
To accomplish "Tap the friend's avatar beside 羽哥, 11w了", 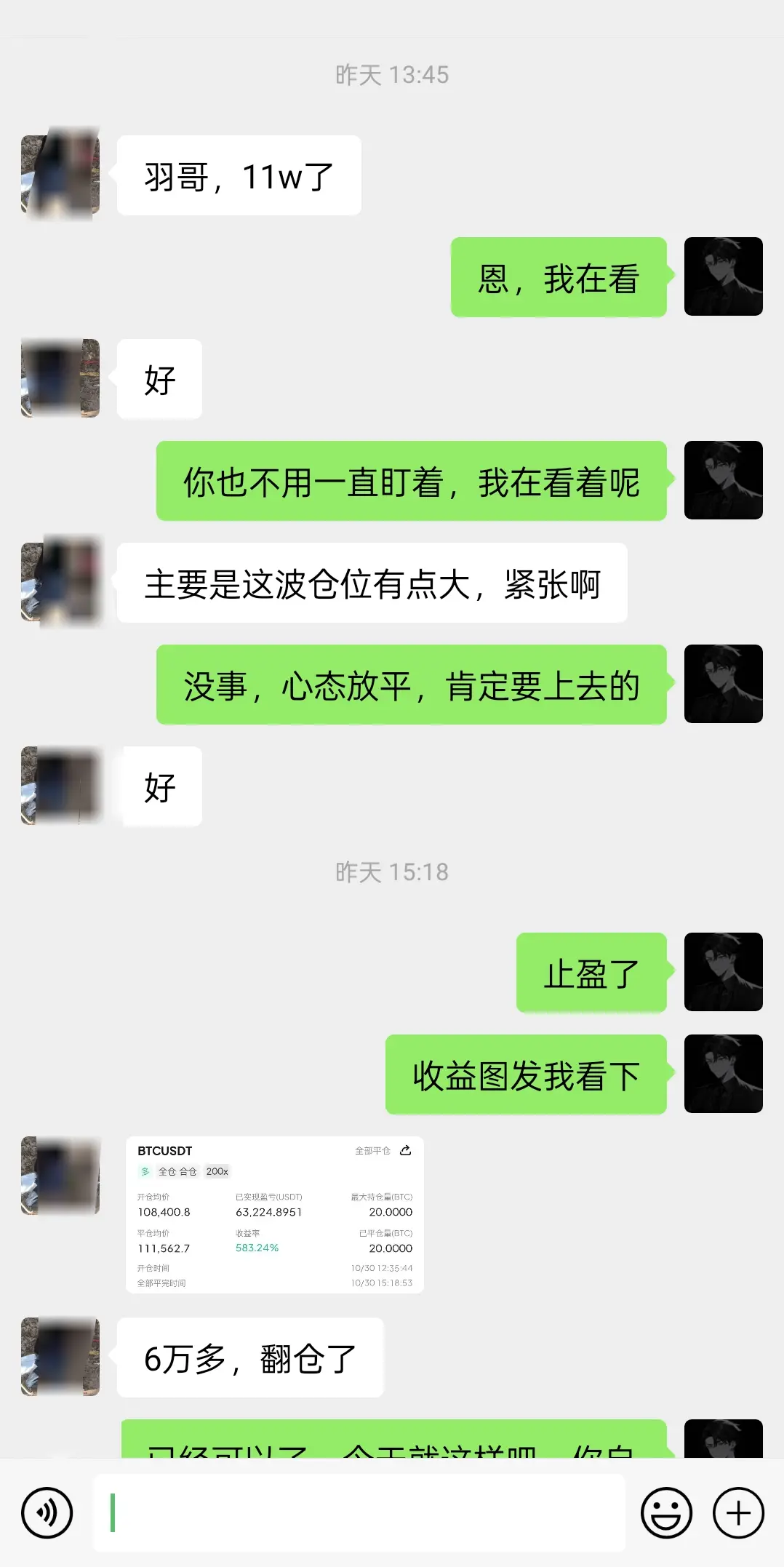I will (x=60, y=173).
